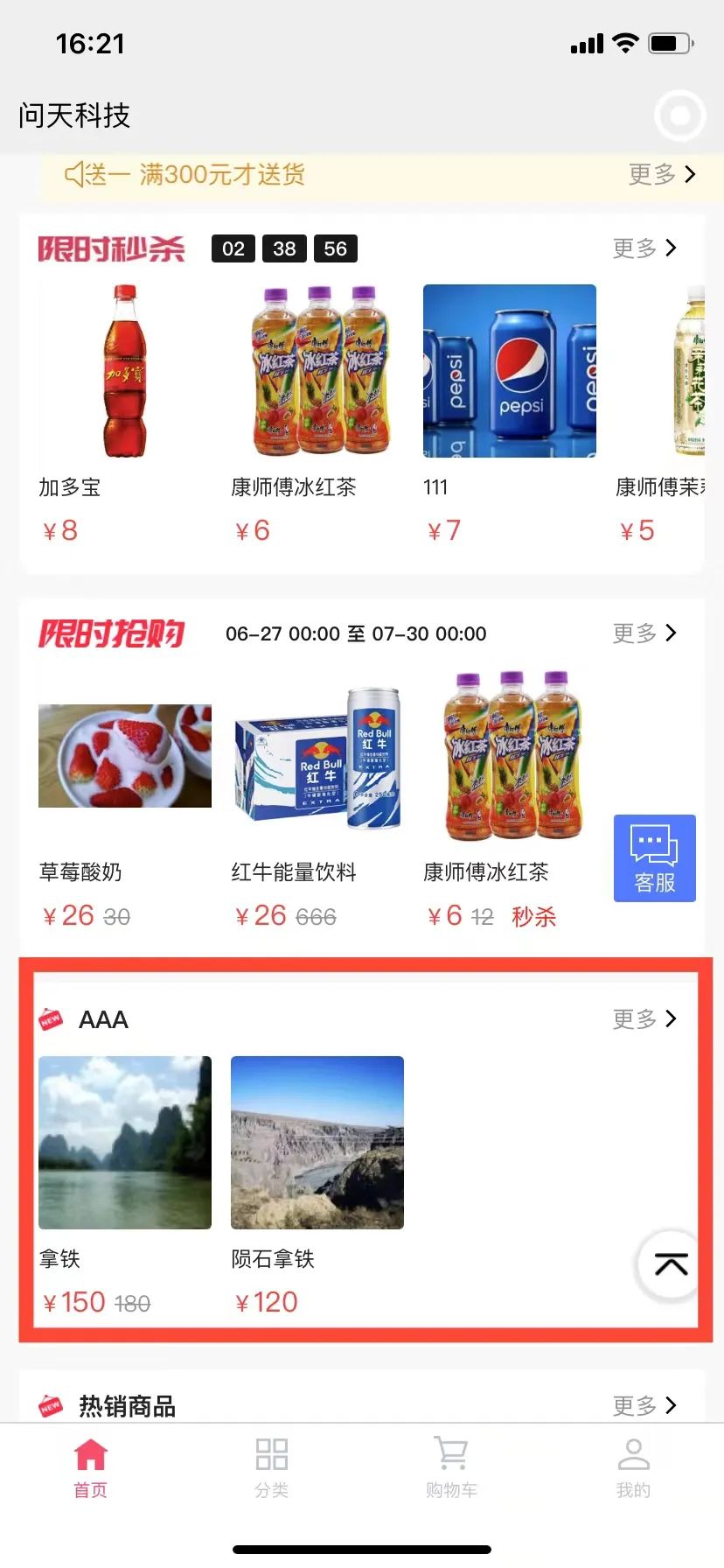
Task: View more 限时秒杀 flash deals
Action: (644, 248)
